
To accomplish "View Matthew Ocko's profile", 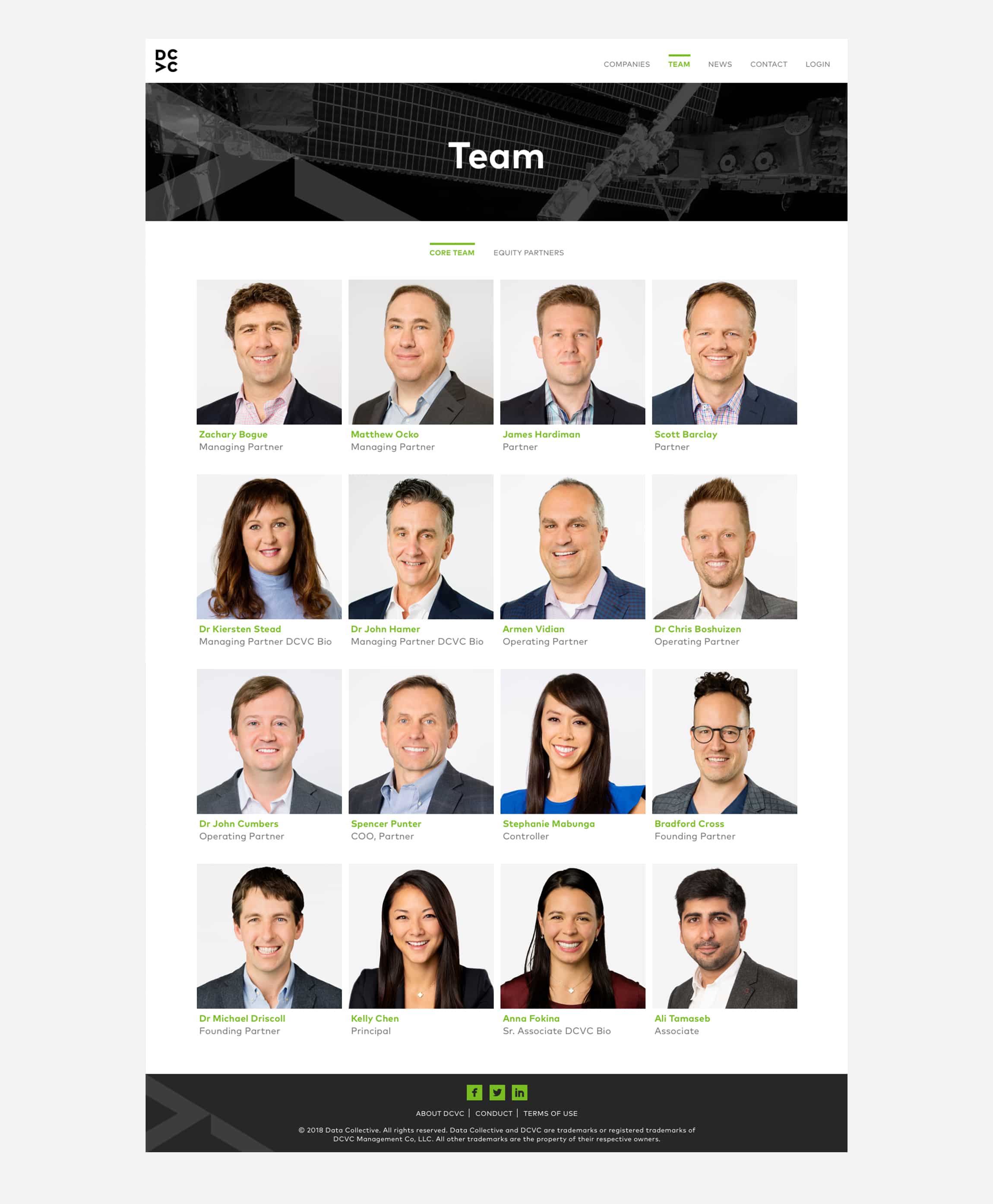I will [421, 352].
